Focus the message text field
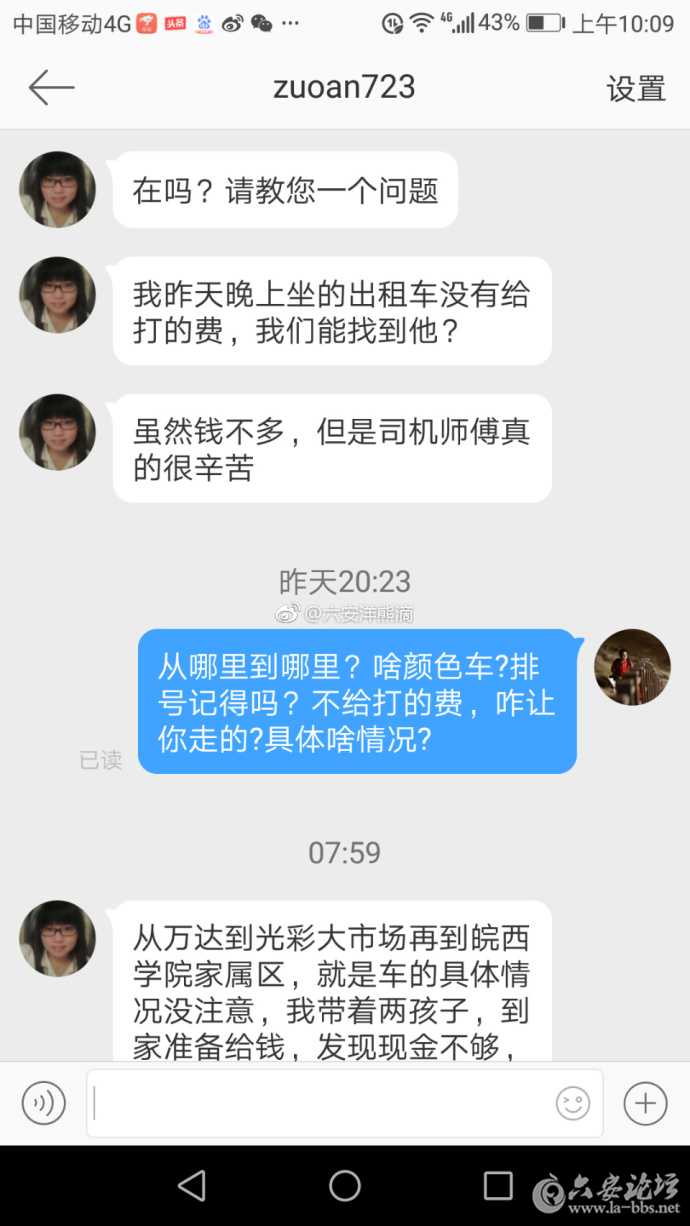The width and height of the screenshot is (690, 1226). click(x=320, y=1103)
